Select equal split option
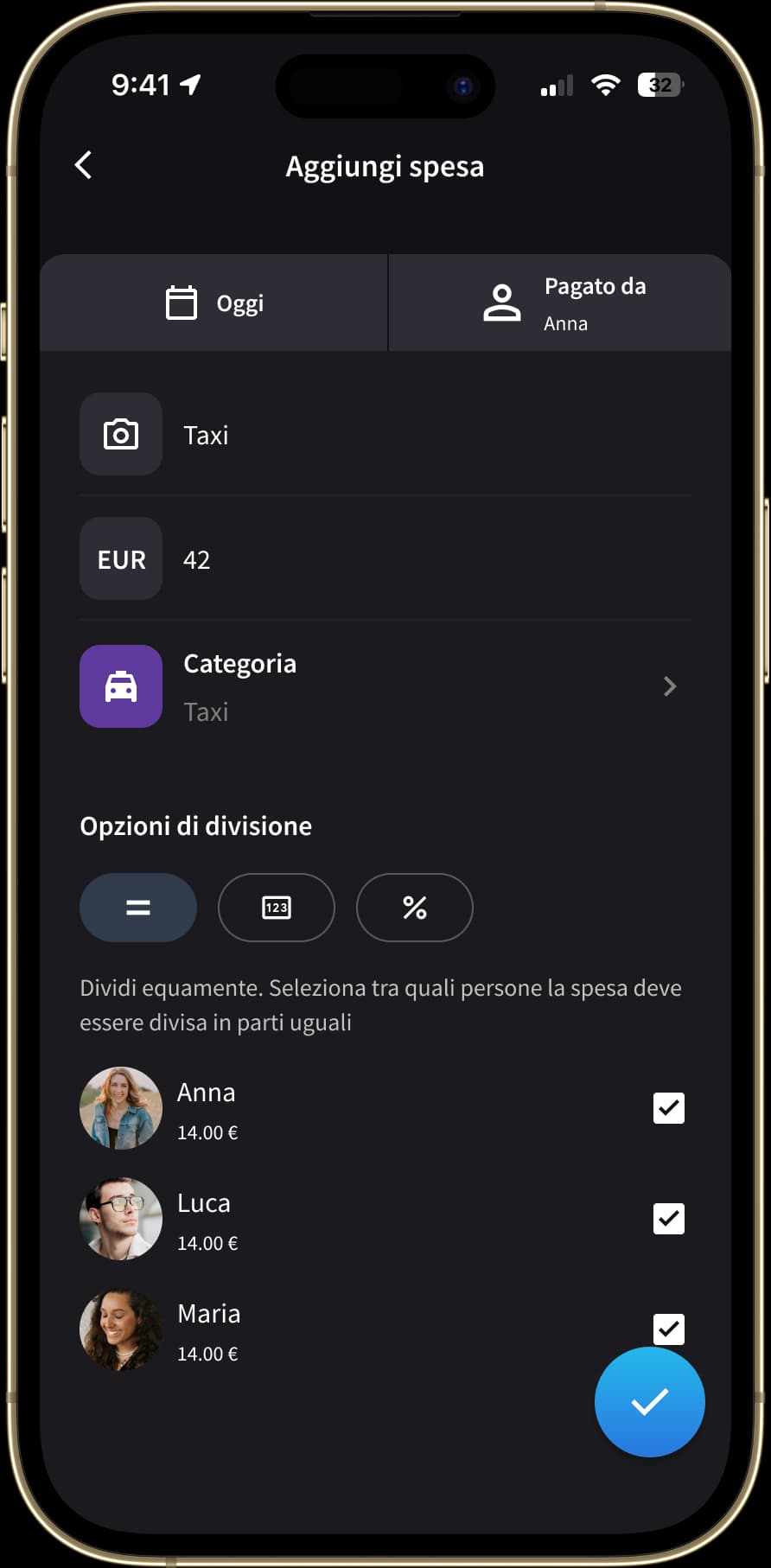 138,908
